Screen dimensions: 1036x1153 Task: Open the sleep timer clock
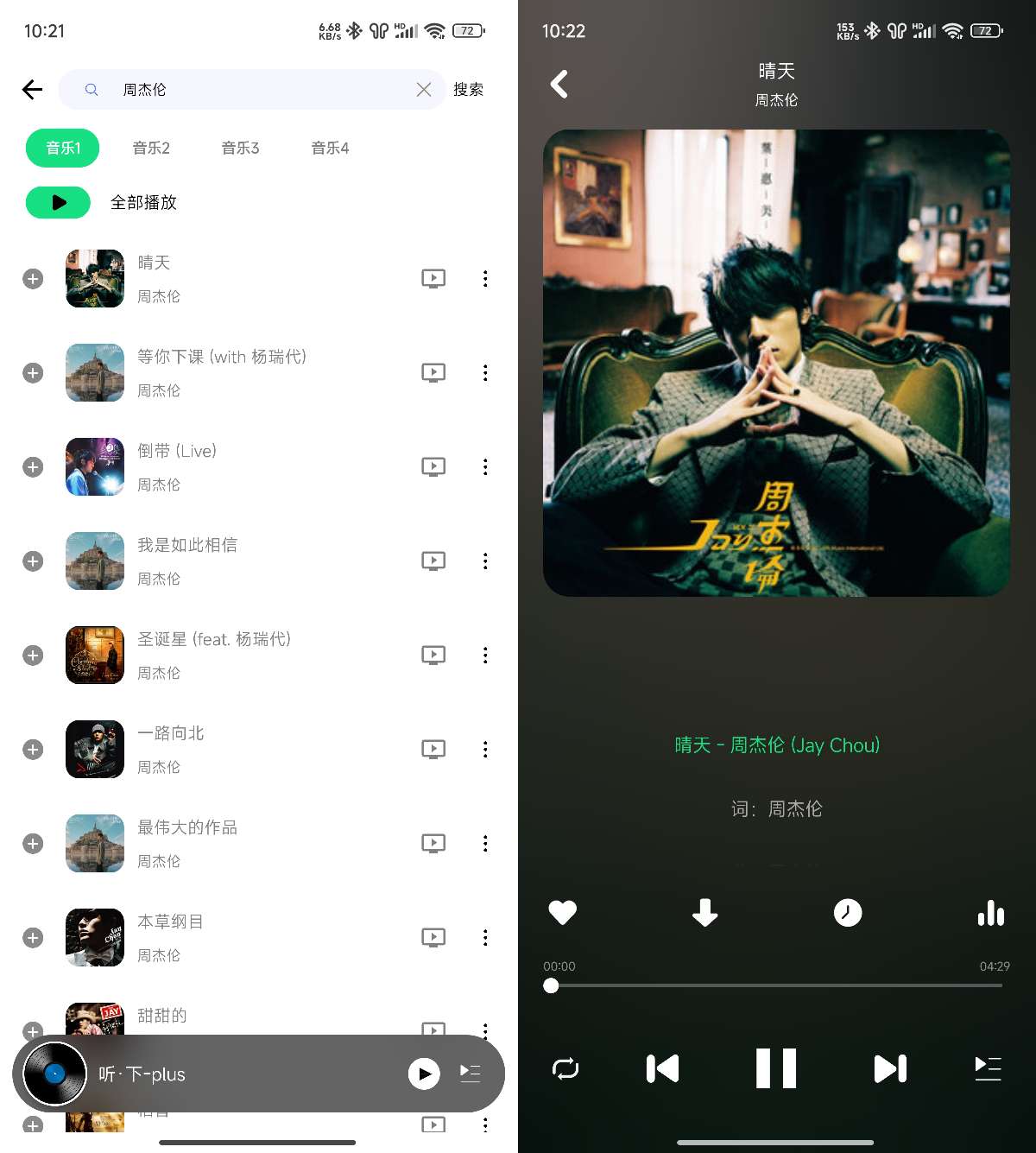tap(848, 913)
